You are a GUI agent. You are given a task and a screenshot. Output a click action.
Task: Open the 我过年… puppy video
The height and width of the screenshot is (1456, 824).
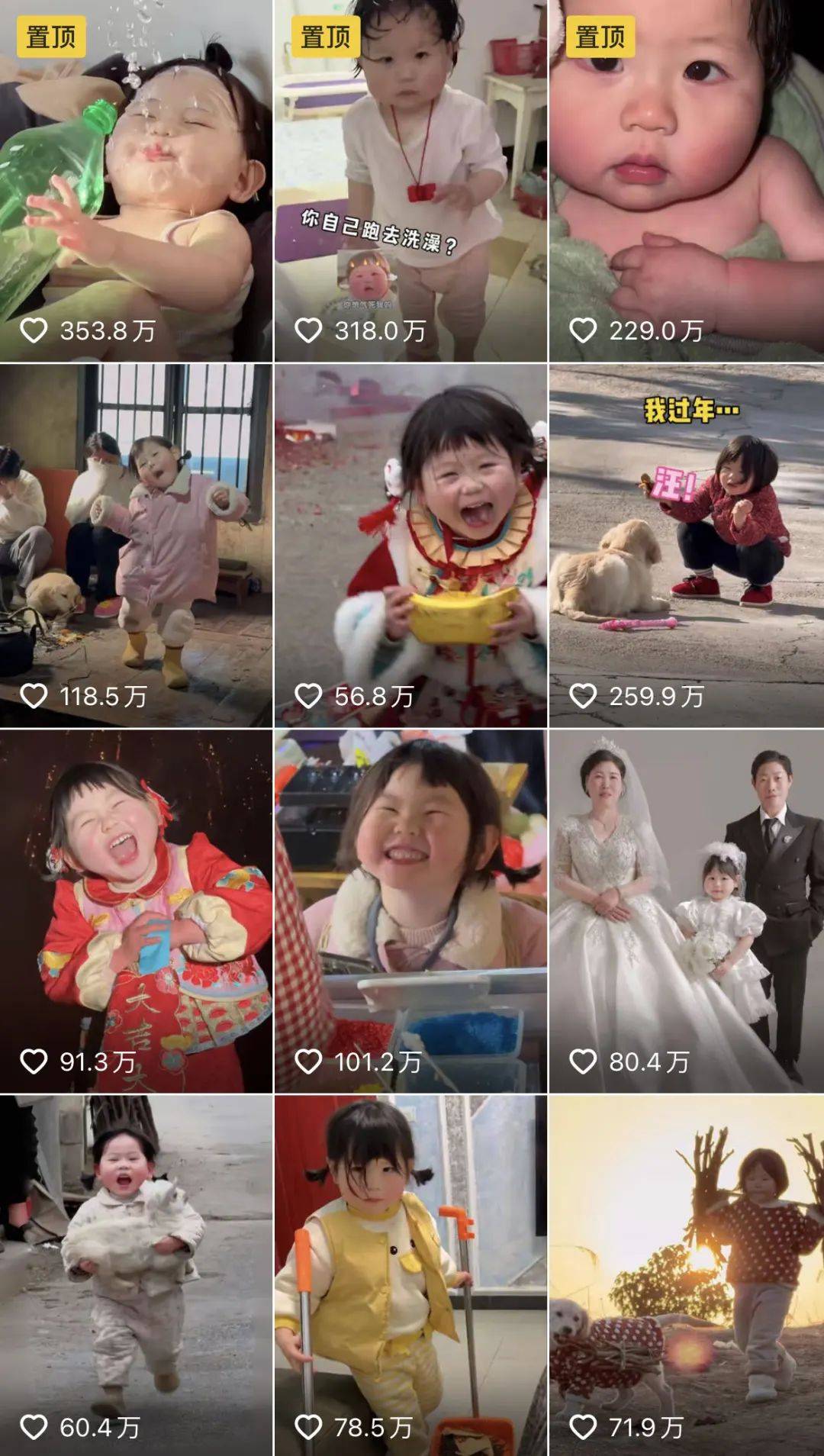(686, 545)
